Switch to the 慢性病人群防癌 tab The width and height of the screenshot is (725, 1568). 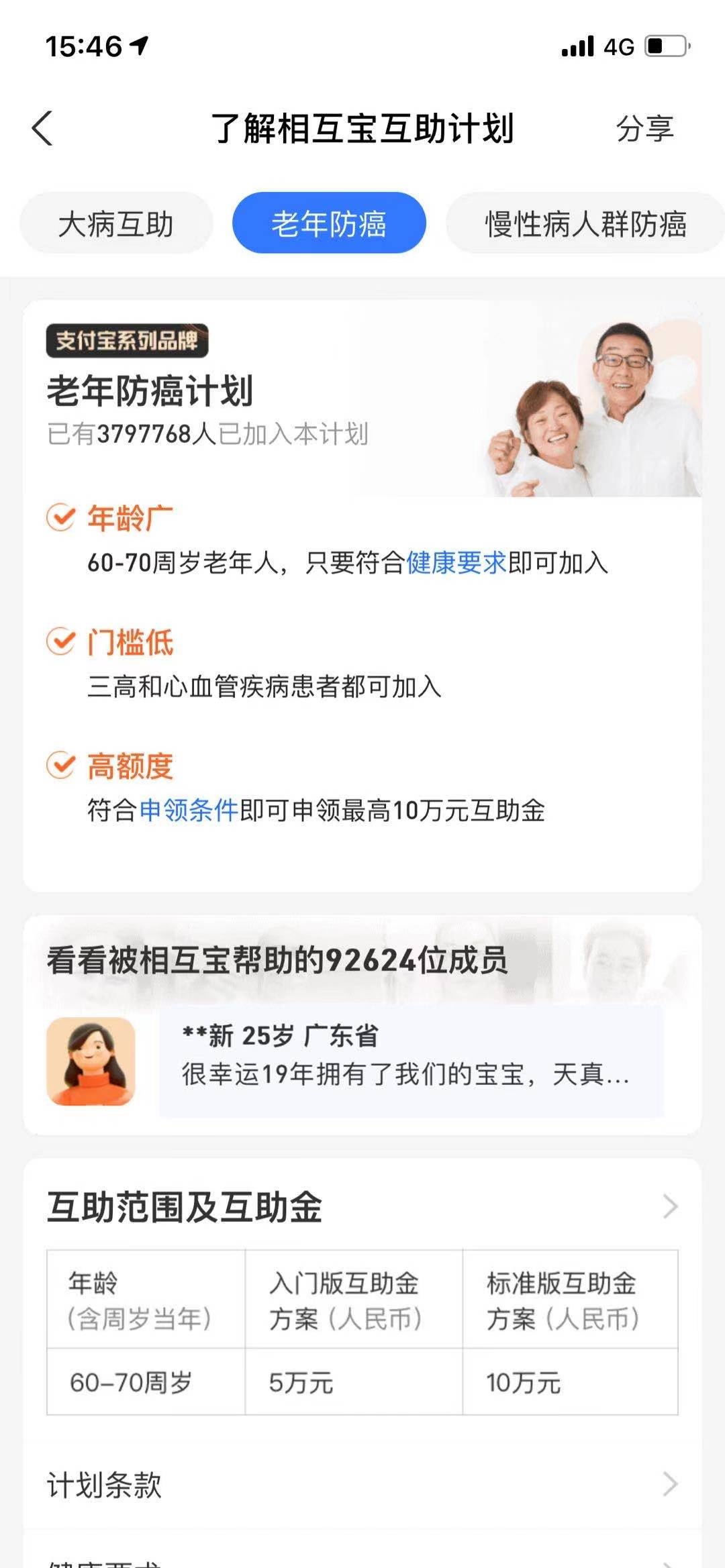pyautogui.click(x=585, y=223)
